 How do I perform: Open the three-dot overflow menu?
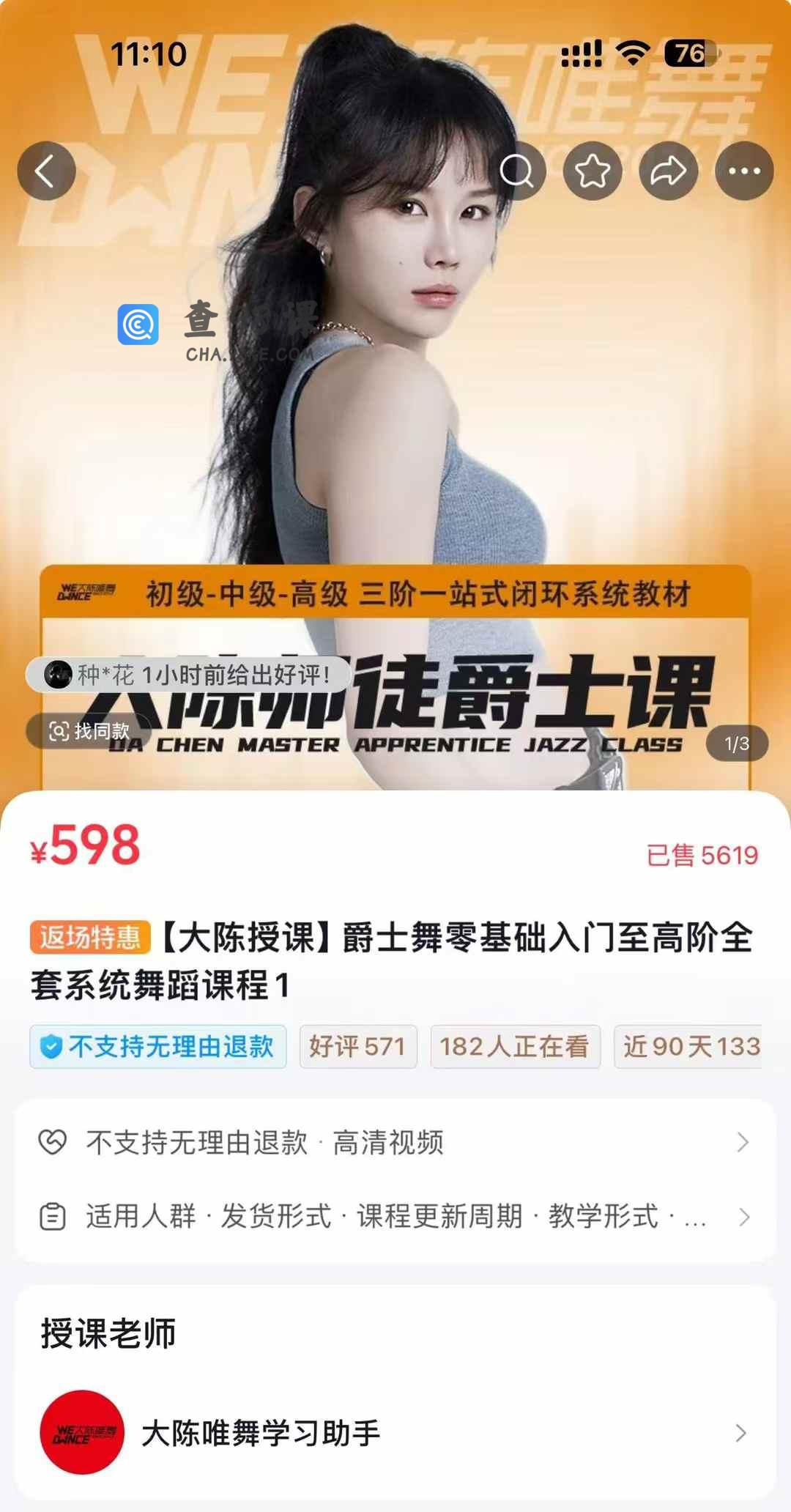[x=744, y=171]
